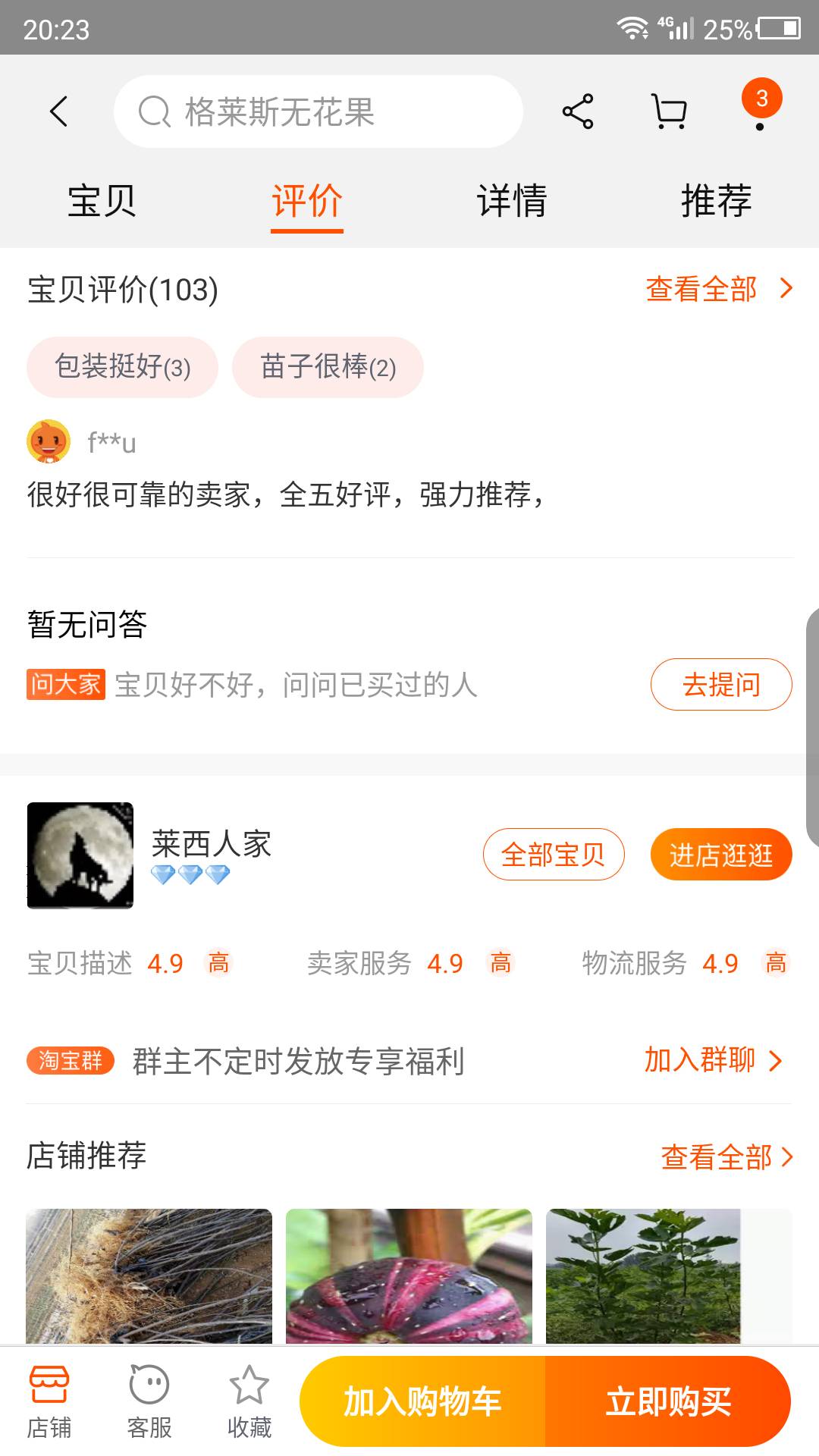This screenshot has height=1456, width=819.
Task: Open 全部宝贝 of the shop
Action: pyautogui.click(x=554, y=854)
